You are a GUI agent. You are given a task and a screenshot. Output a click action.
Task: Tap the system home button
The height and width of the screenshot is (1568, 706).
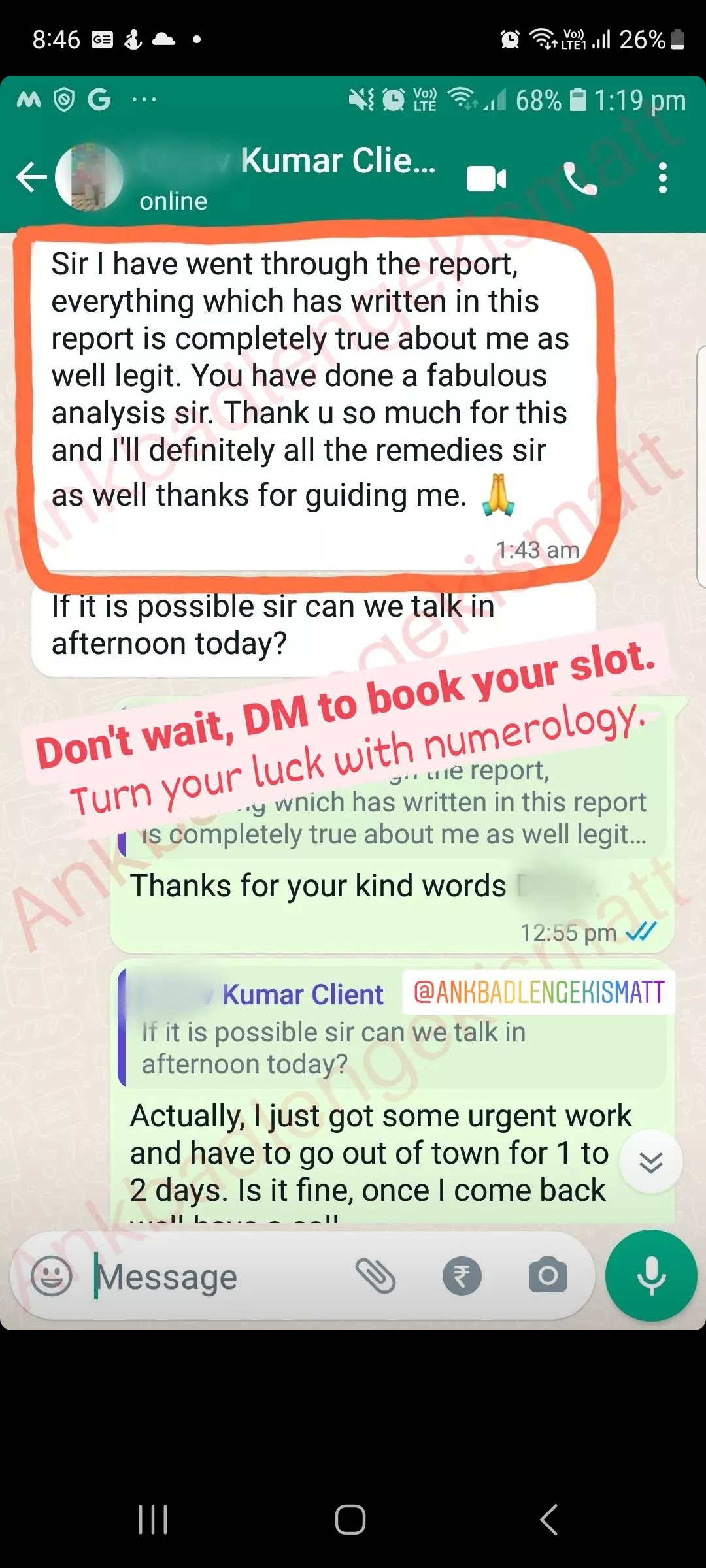pyautogui.click(x=350, y=1519)
